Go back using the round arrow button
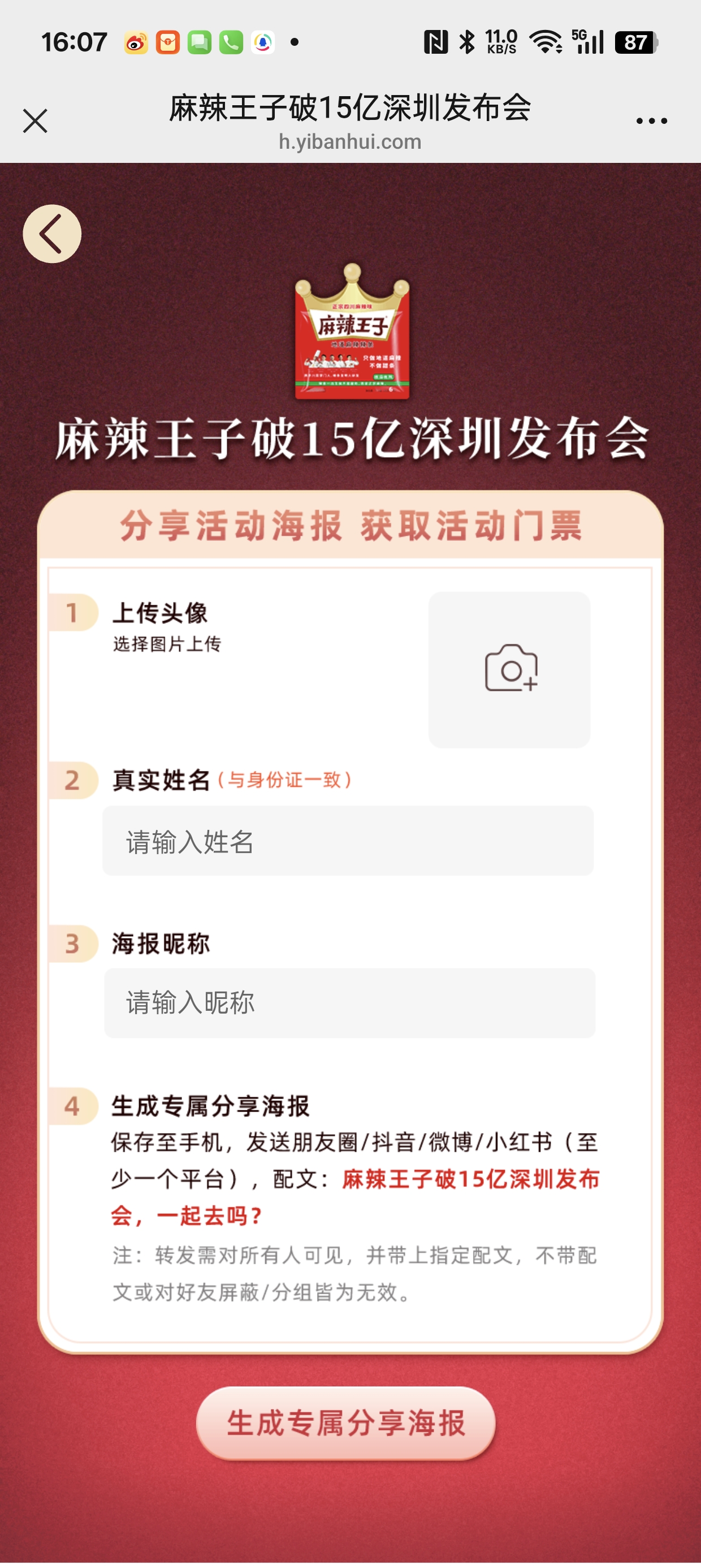The height and width of the screenshot is (1568, 701). [53, 234]
